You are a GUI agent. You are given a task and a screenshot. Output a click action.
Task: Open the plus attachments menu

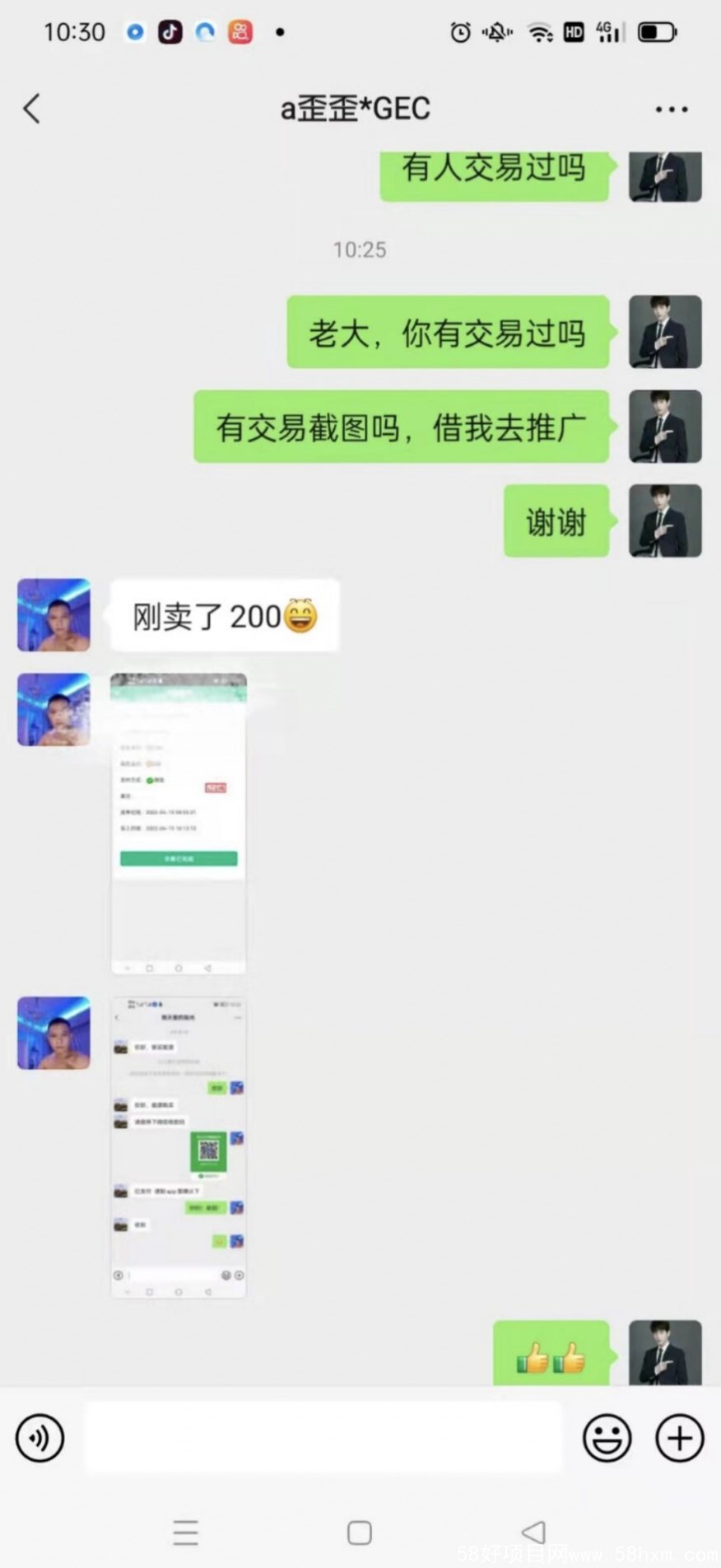coord(680,1438)
